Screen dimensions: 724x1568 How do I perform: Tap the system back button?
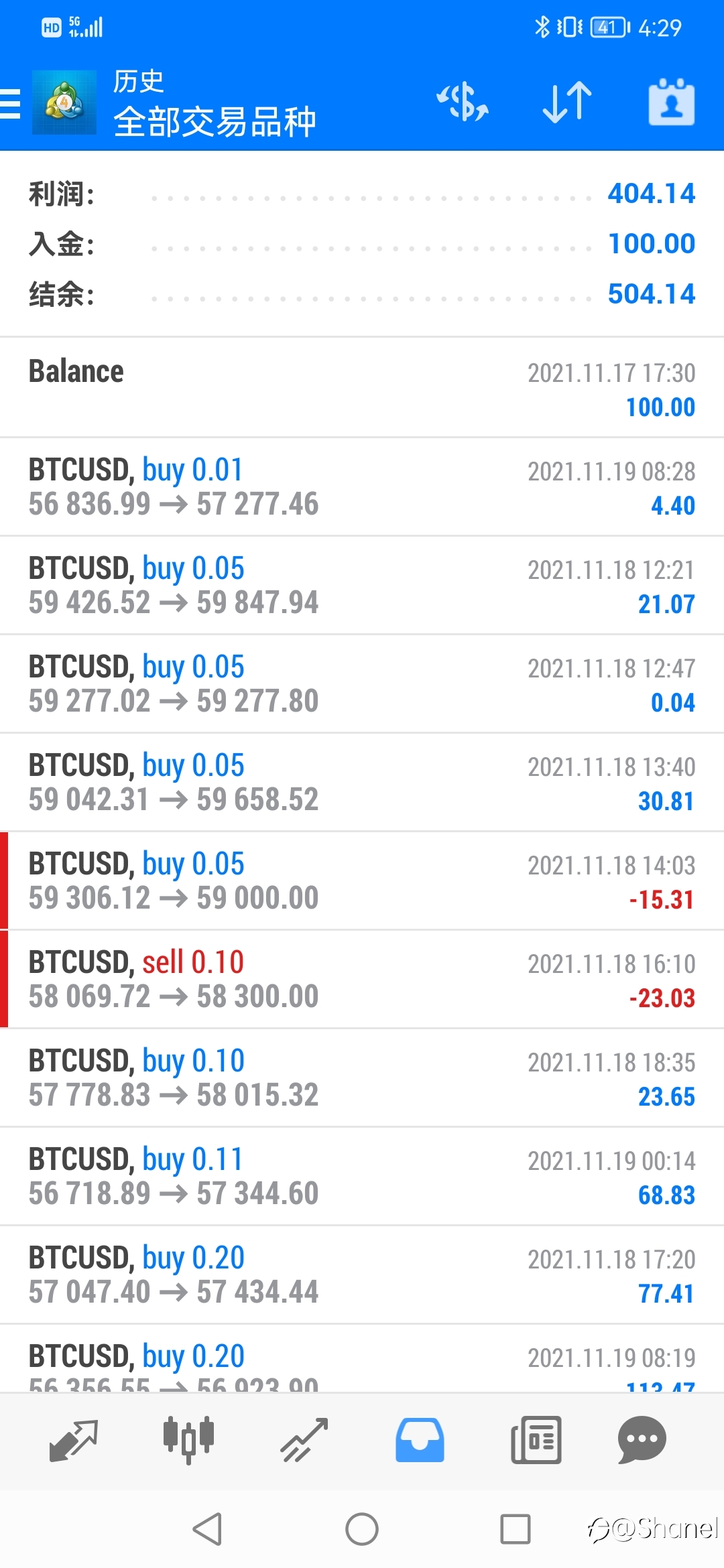pos(207,1529)
